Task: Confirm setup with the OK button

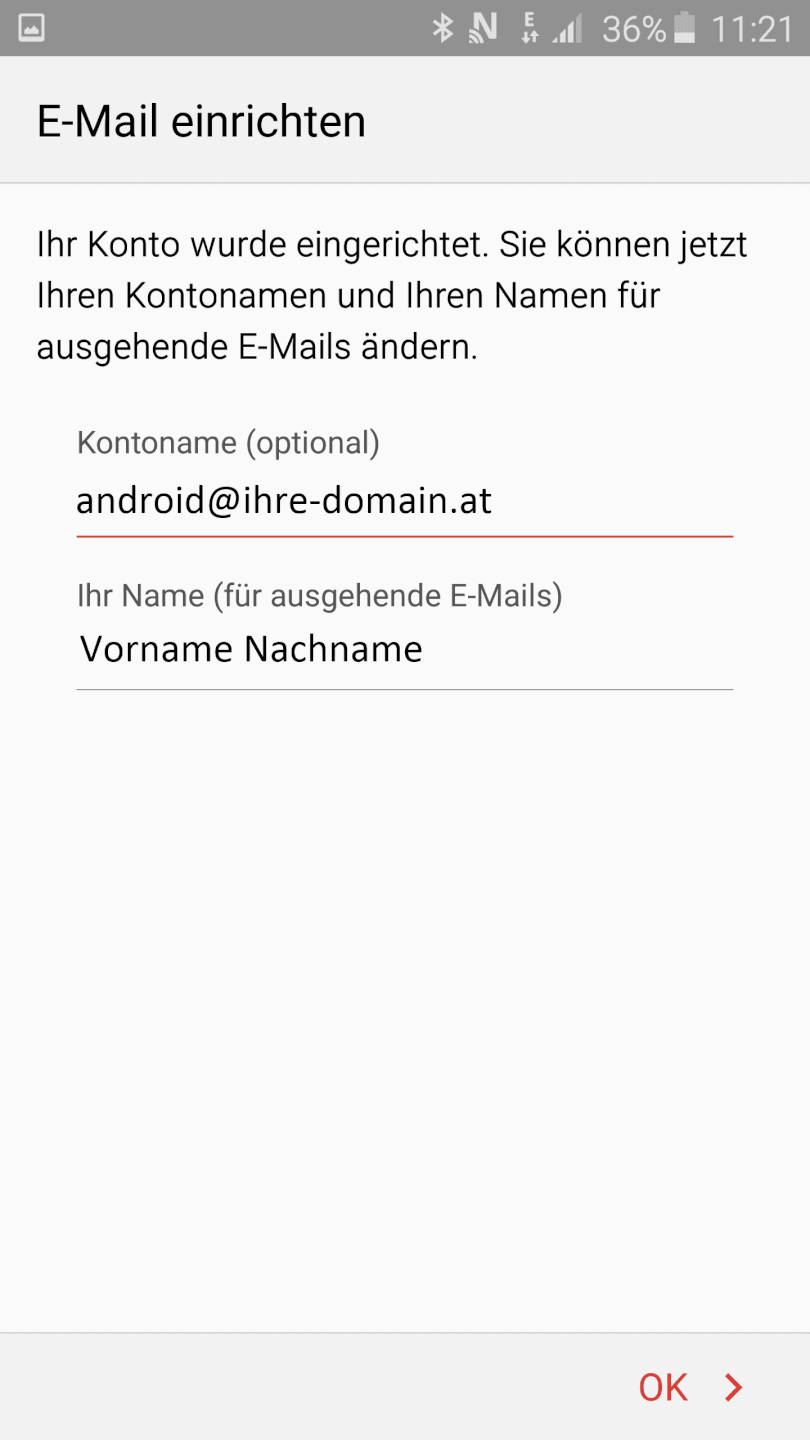Action: point(690,1387)
